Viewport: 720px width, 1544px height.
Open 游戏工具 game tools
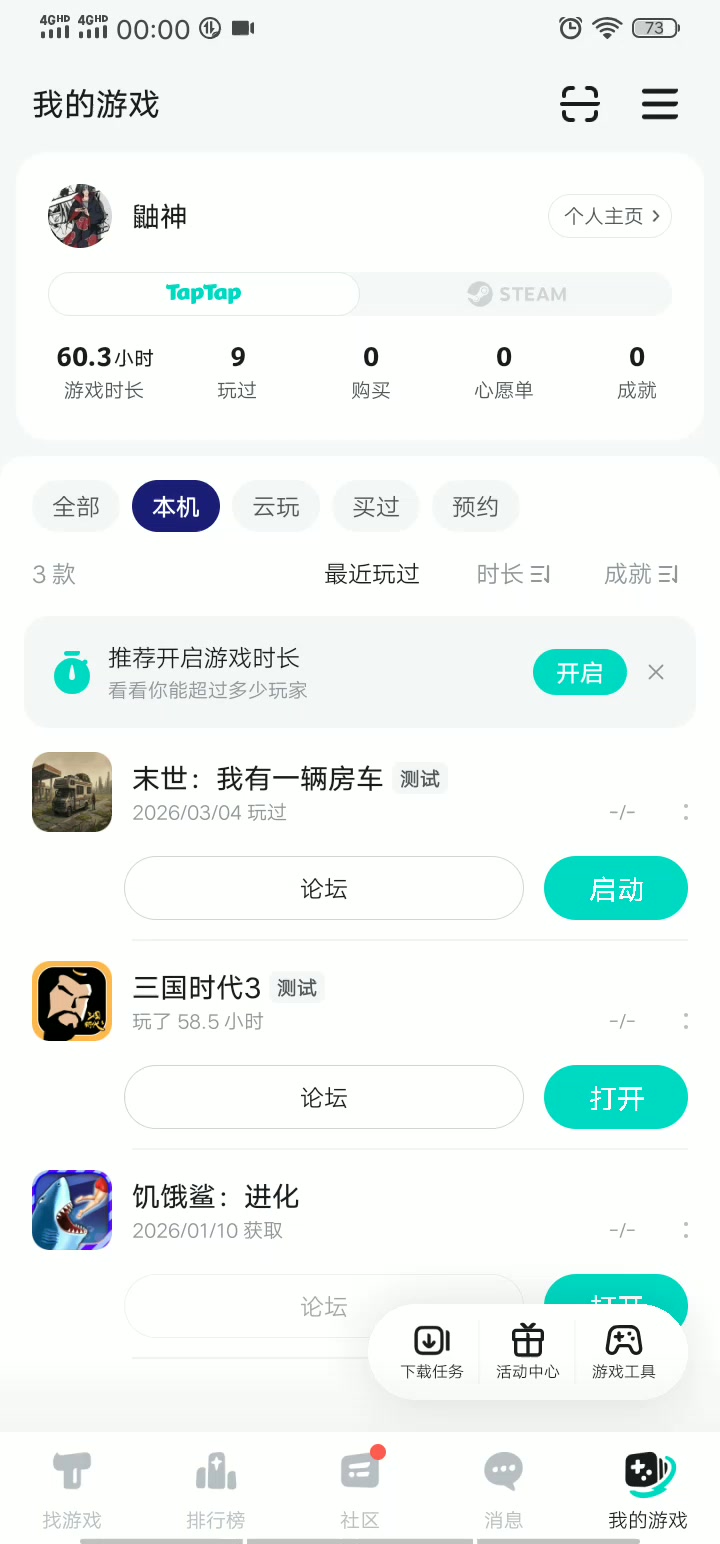pos(624,1352)
